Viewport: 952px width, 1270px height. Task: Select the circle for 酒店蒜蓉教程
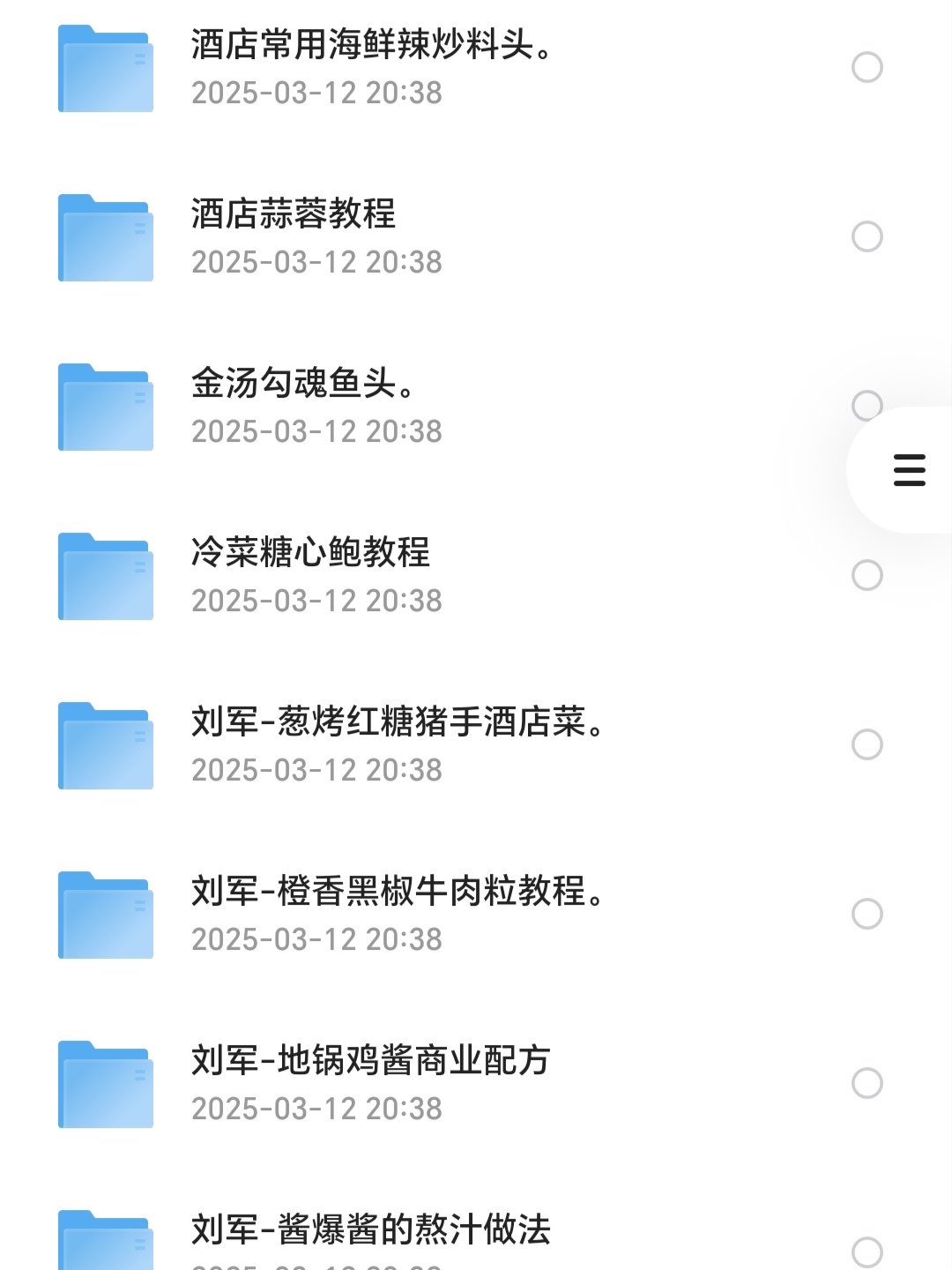(867, 236)
